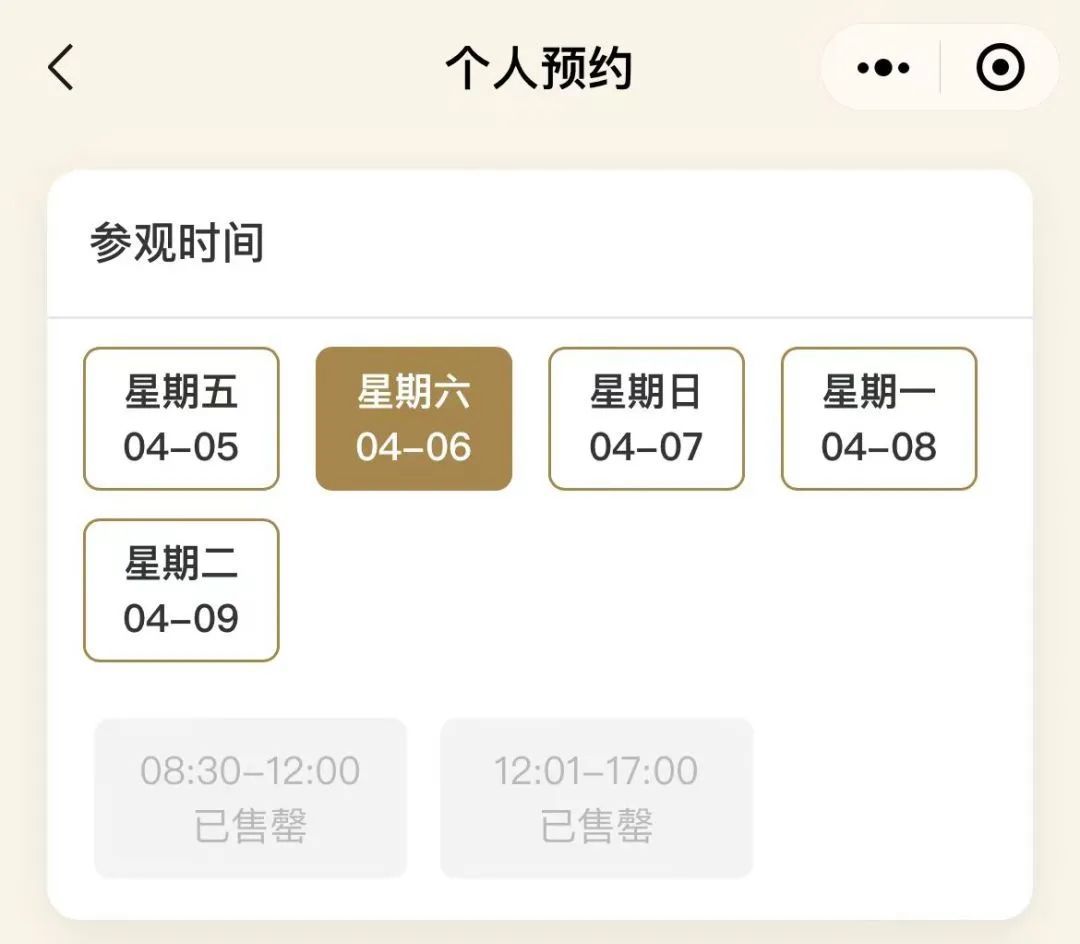The image size is (1080, 944).
Task: Choose 星期日 04-07 as the visit date
Action: point(646,419)
